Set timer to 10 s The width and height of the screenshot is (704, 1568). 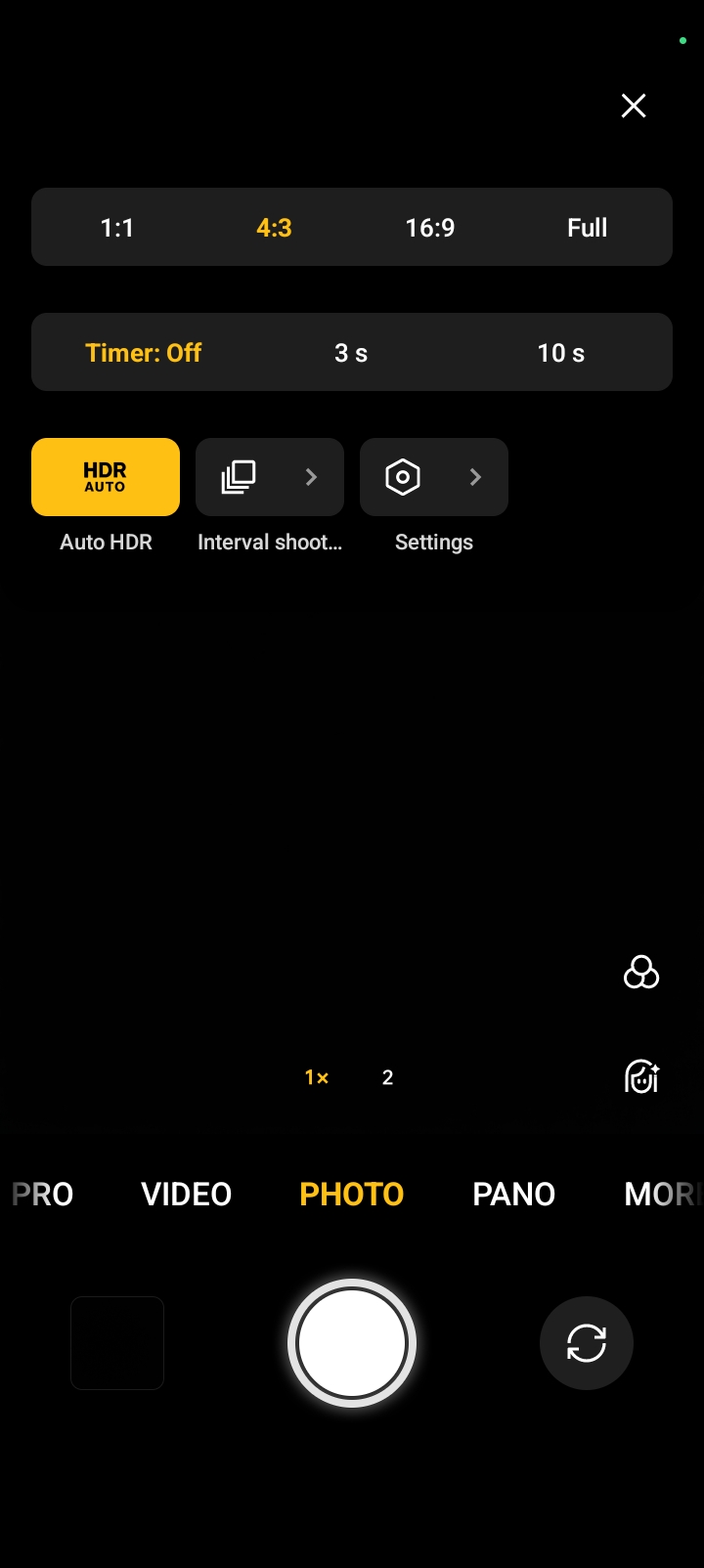pyautogui.click(x=560, y=353)
